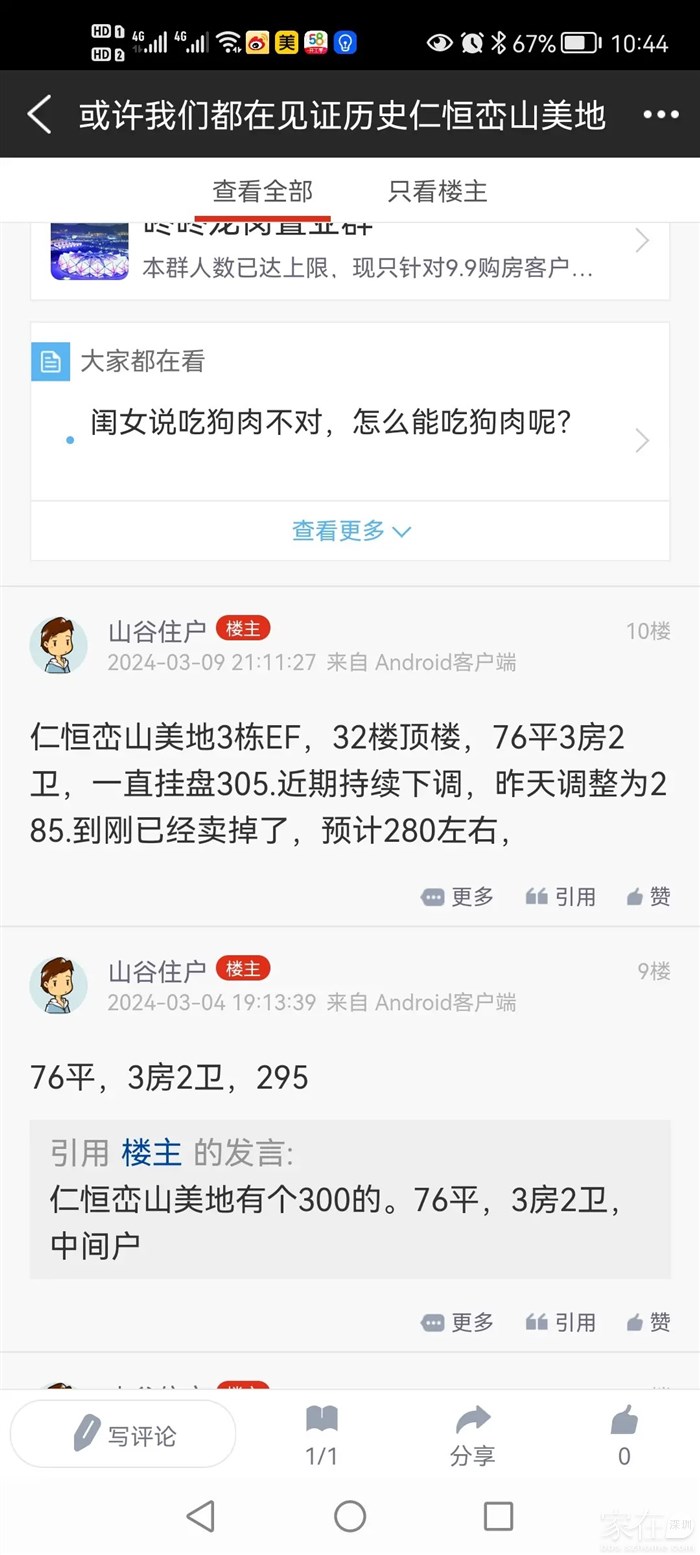Open 楼主 link in the quoted reply

coord(152,1153)
